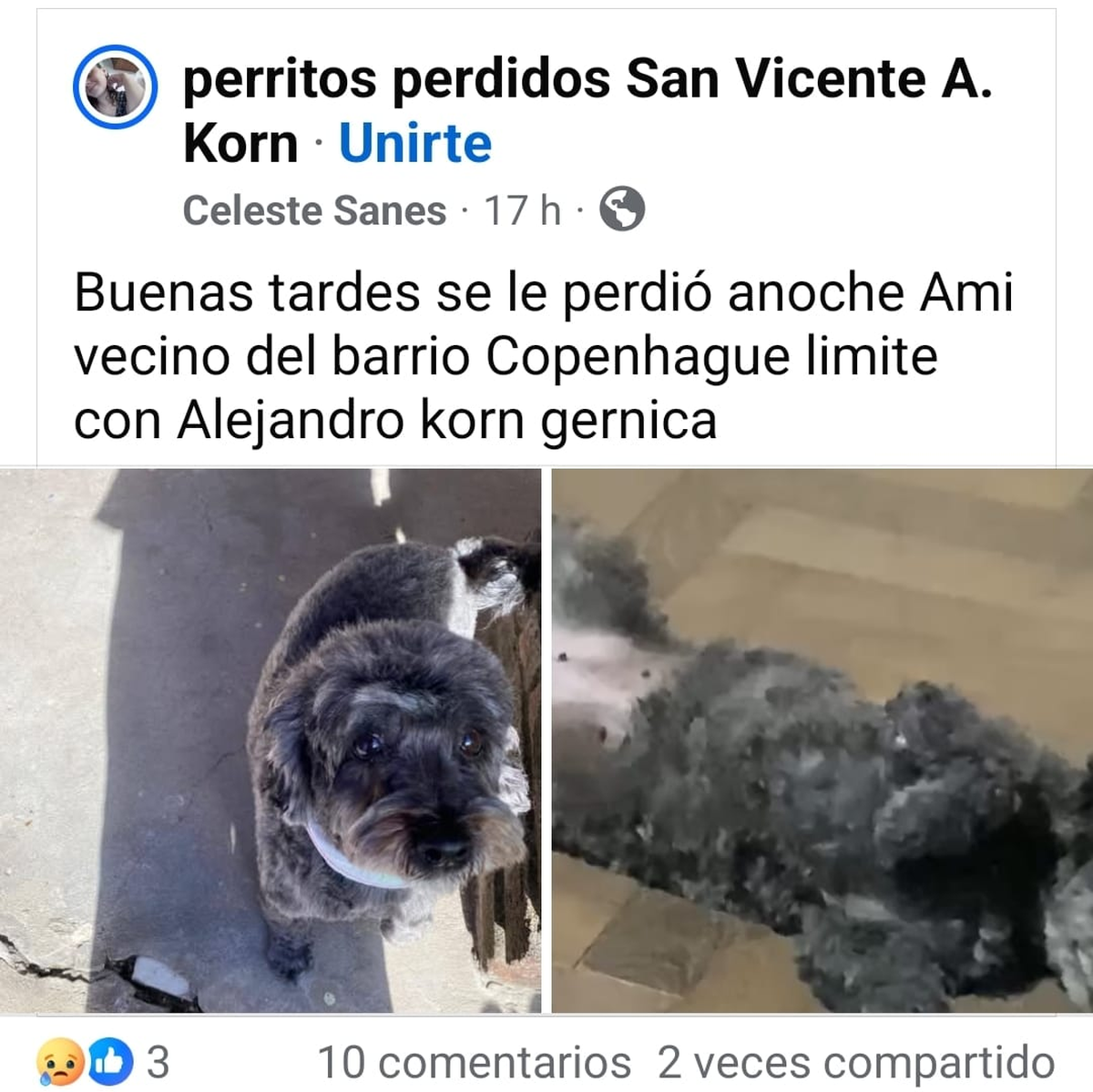Open Celeste Sanes's profile
The width and height of the screenshot is (1093, 1092).
pos(314,210)
